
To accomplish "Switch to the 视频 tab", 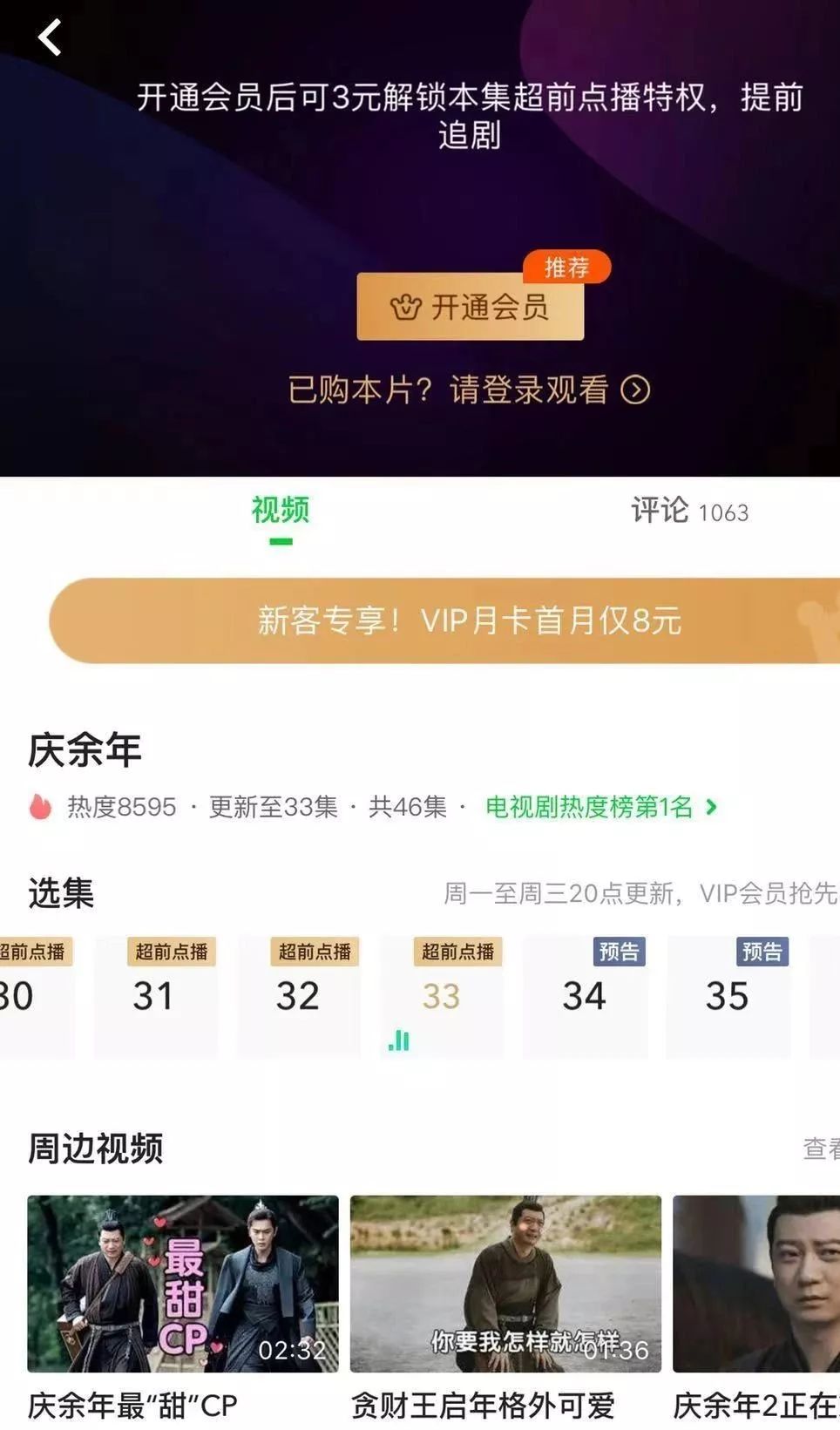I will click(x=281, y=511).
